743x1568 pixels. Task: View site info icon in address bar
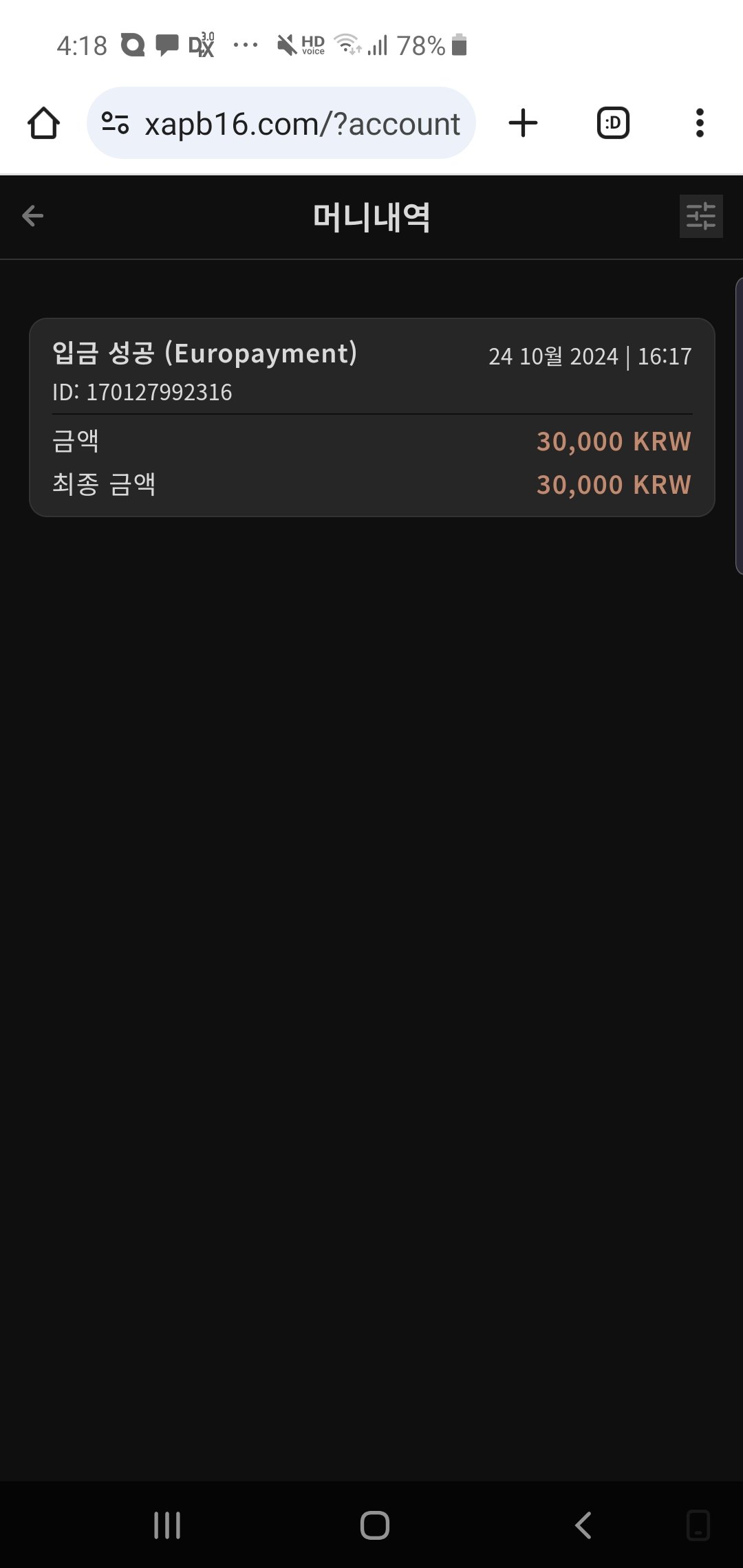[115, 124]
